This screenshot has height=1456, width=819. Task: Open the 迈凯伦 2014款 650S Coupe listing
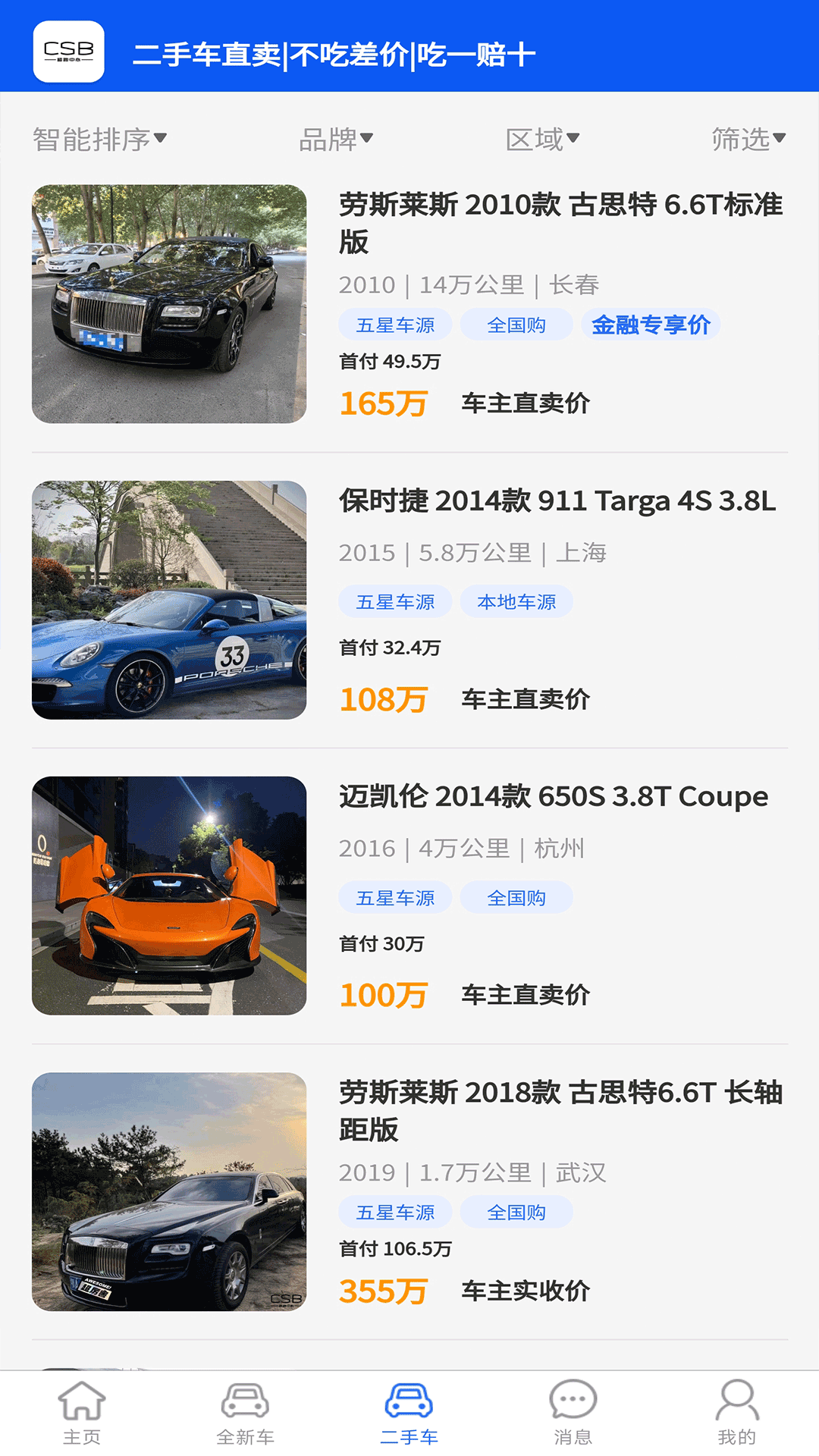pyautogui.click(x=554, y=797)
